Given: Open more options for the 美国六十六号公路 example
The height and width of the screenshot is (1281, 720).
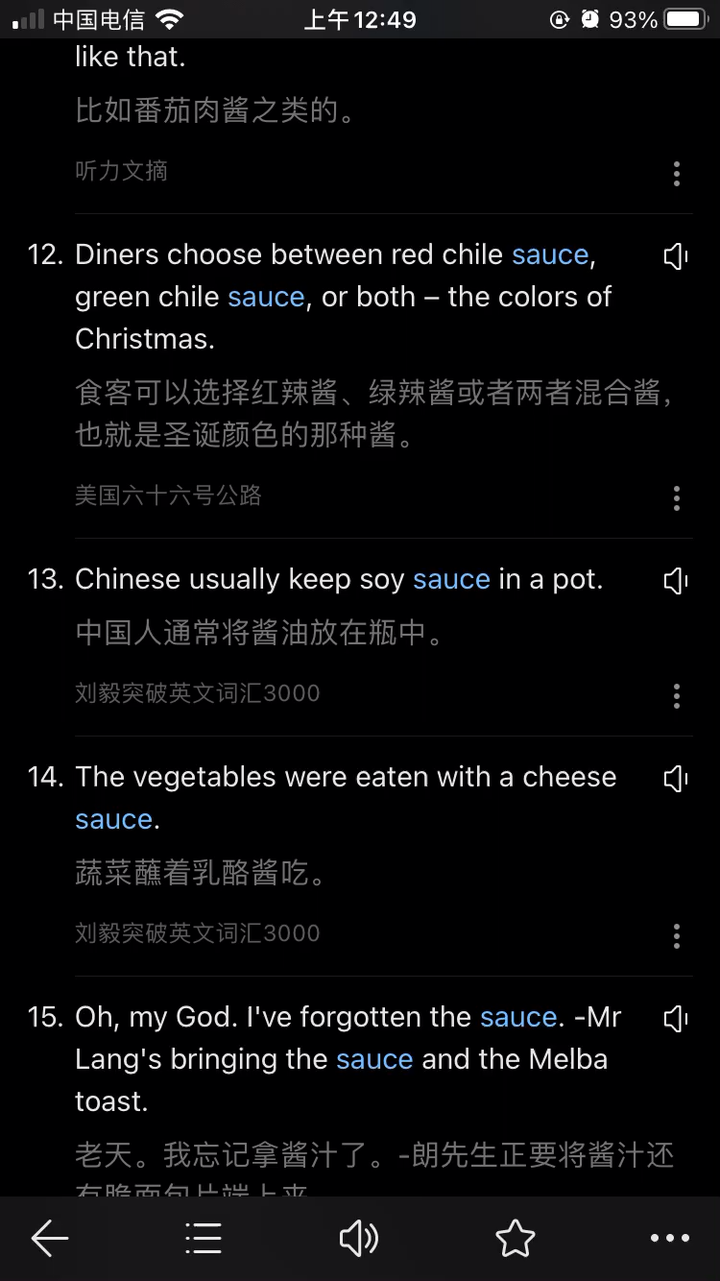Looking at the screenshot, I should [677, 498].
